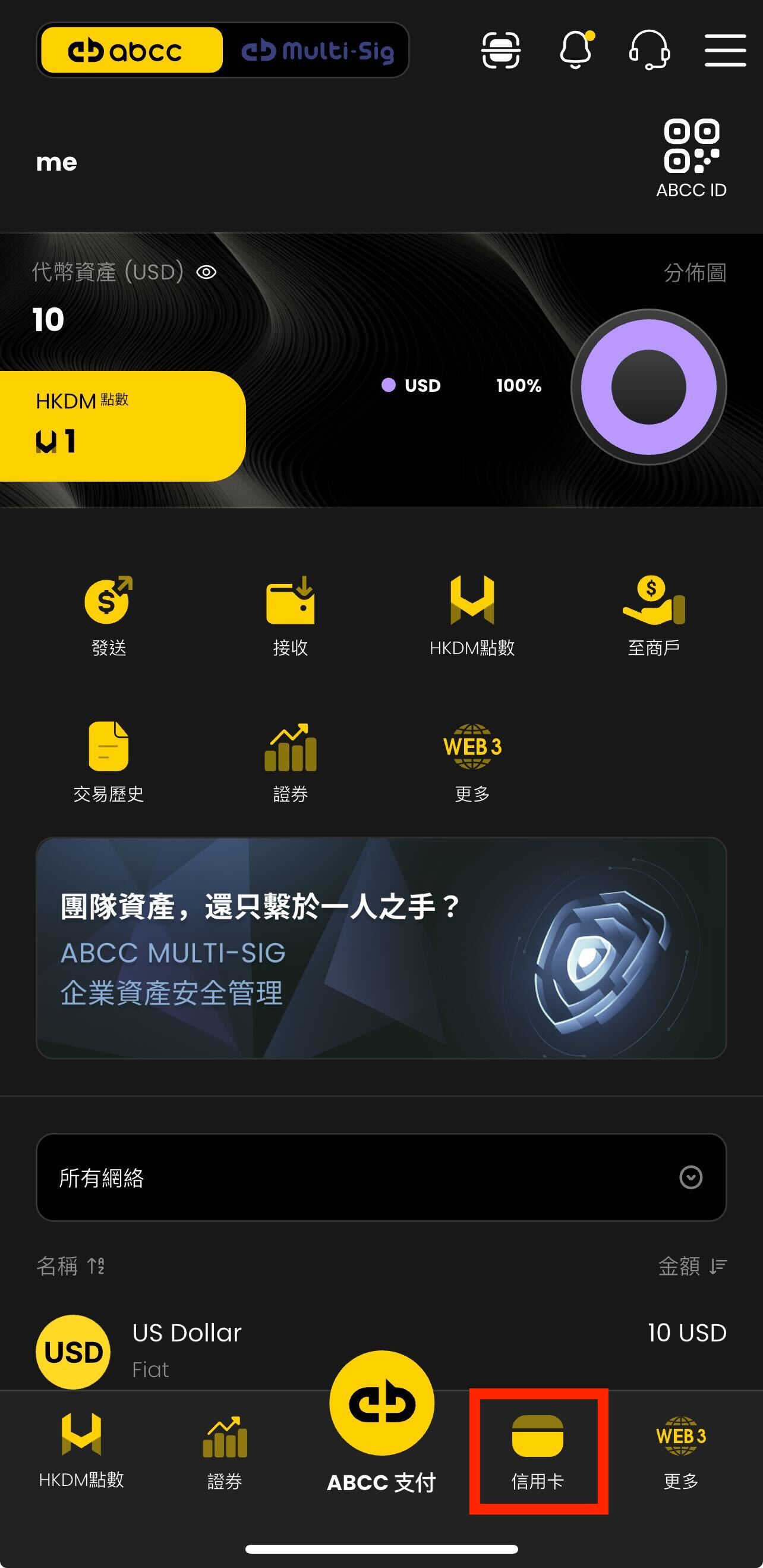Open the yellow HKDM 點數 balance card

tap(122, 426)
